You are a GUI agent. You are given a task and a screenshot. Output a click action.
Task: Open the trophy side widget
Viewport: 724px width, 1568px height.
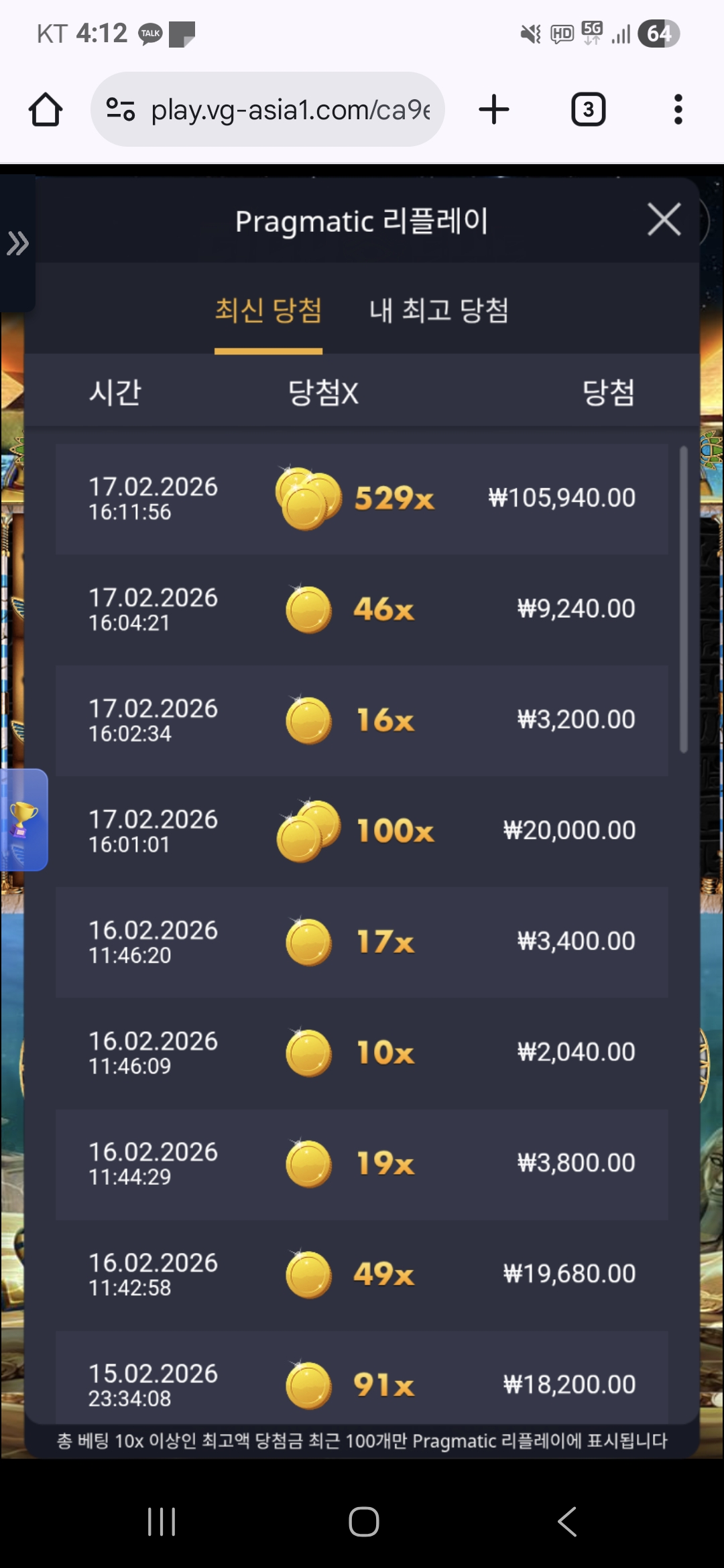pos(23,820)
